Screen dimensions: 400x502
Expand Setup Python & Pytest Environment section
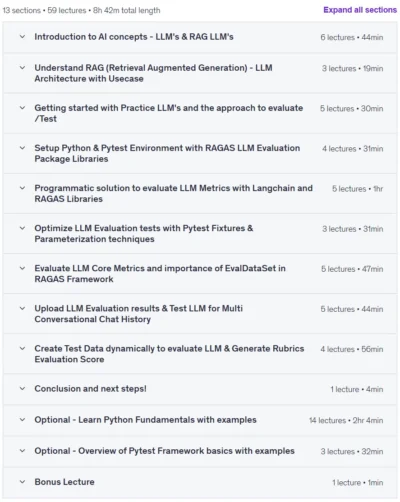200,153
